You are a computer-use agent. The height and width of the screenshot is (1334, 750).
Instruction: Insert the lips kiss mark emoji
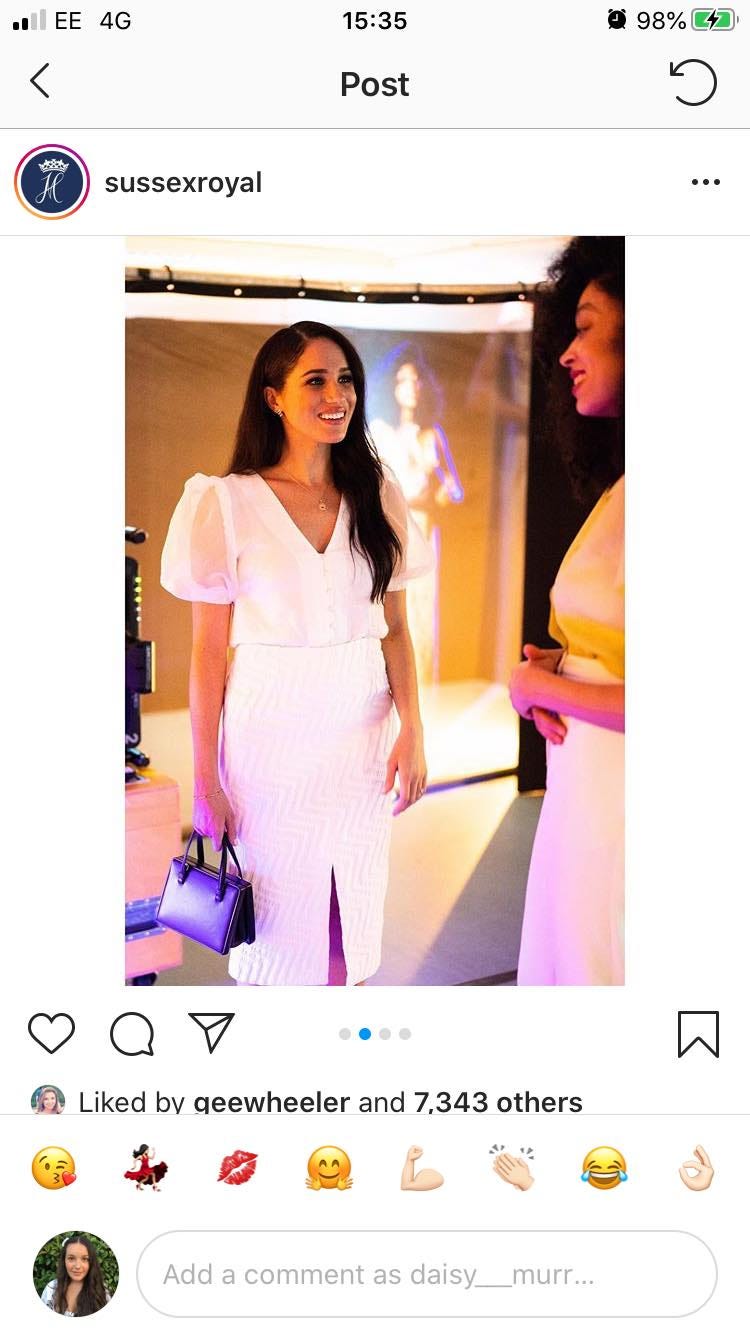(238, 1167)
